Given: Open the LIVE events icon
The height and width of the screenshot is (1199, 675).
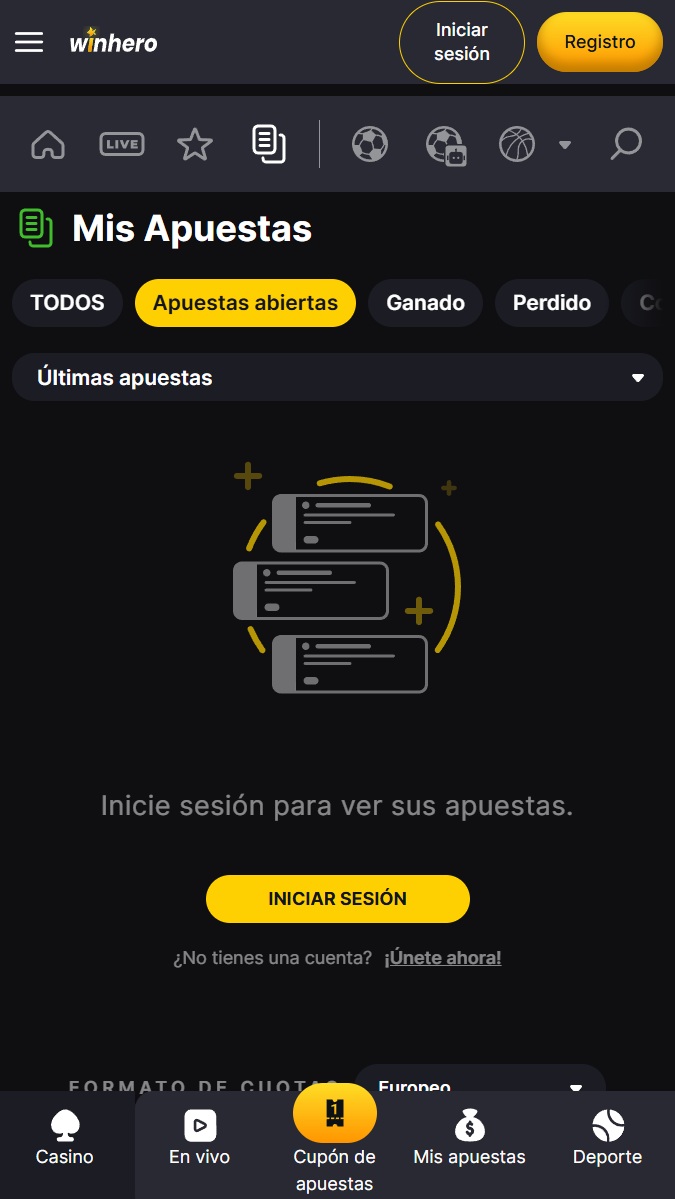Looking at the screenshot, I should 122,144.
